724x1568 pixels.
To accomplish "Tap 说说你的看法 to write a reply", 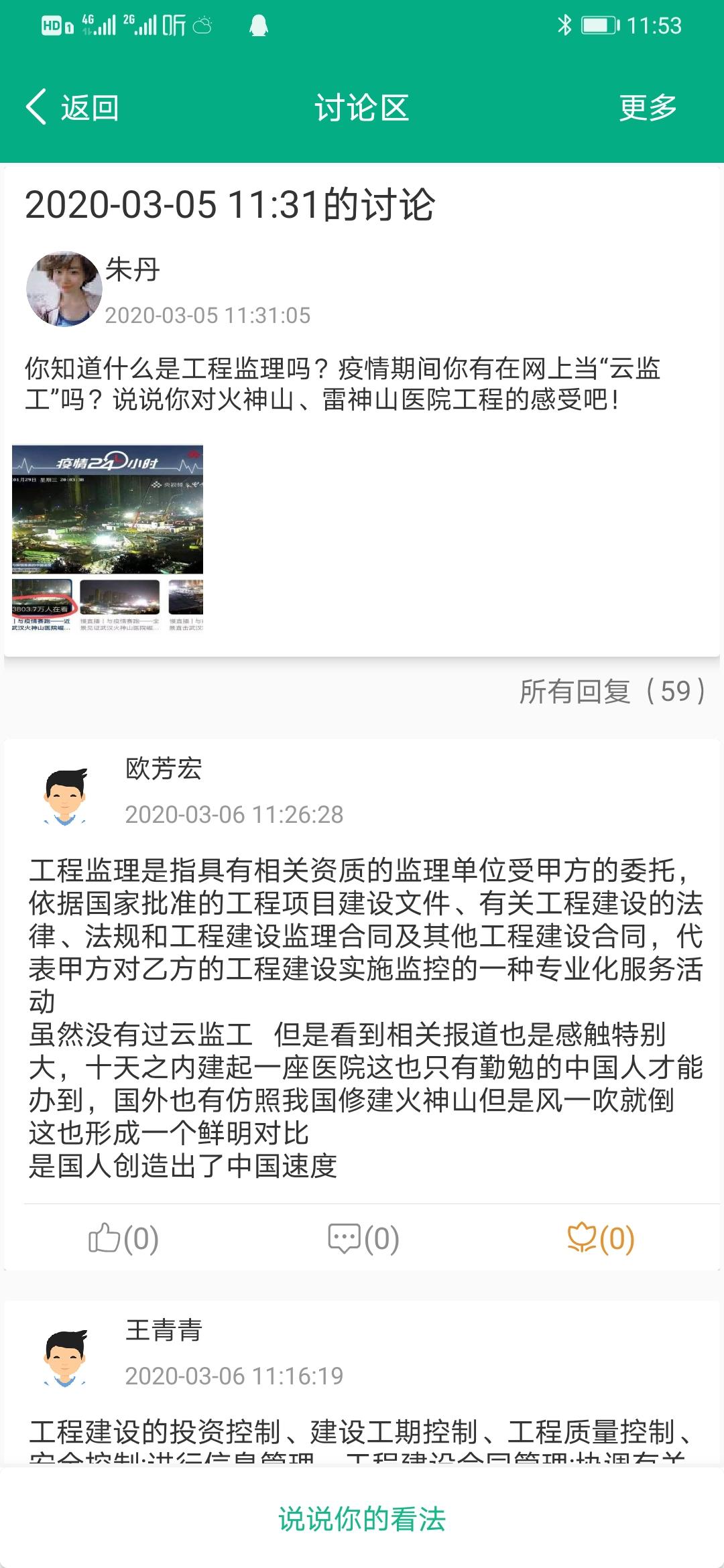I will click(362, 1518).
